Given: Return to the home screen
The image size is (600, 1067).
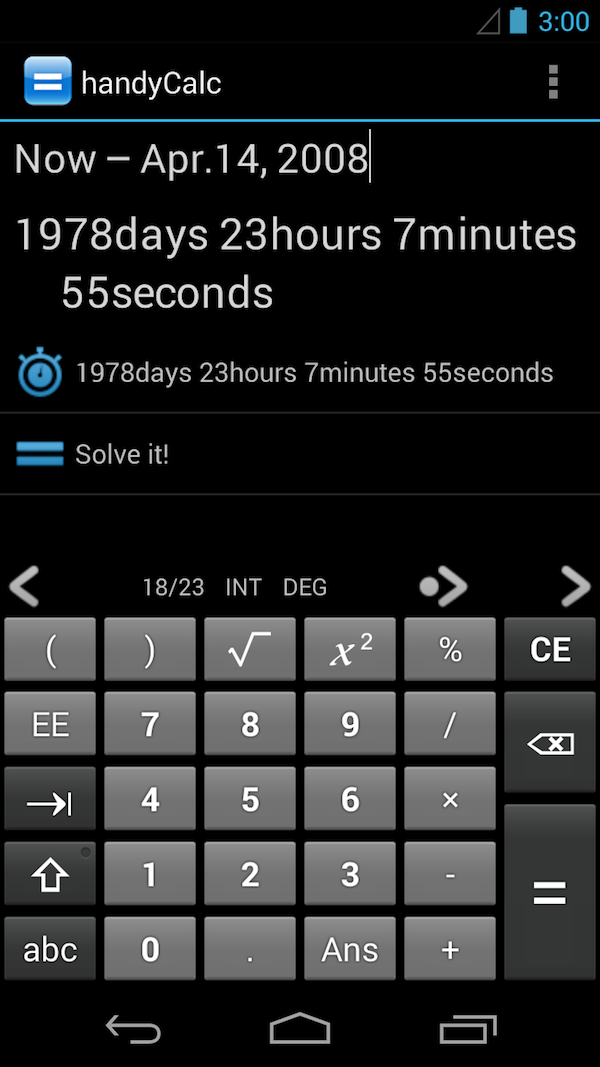Looking at the screenshot, I should click(299, 1027).
